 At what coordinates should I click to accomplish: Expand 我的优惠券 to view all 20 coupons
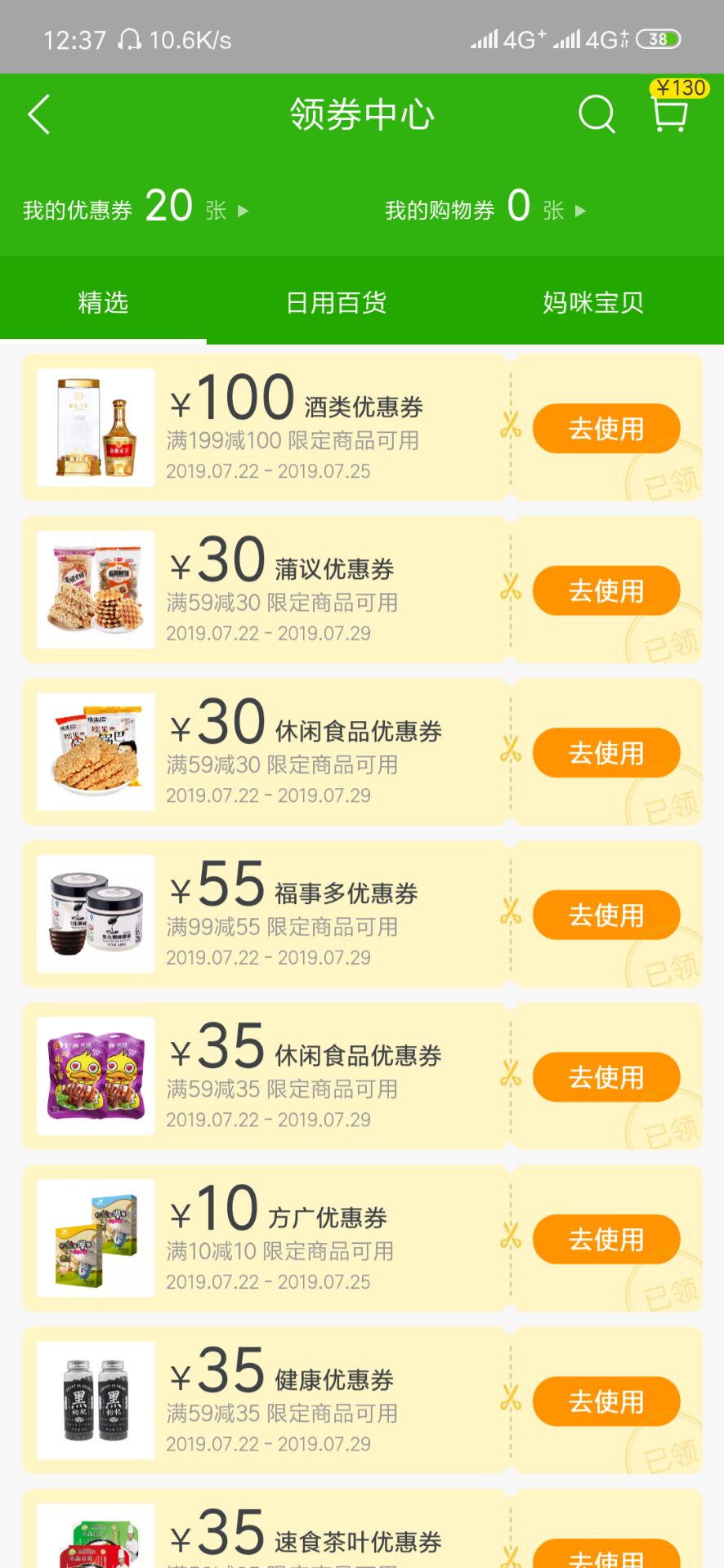click(x=241, y=211)
